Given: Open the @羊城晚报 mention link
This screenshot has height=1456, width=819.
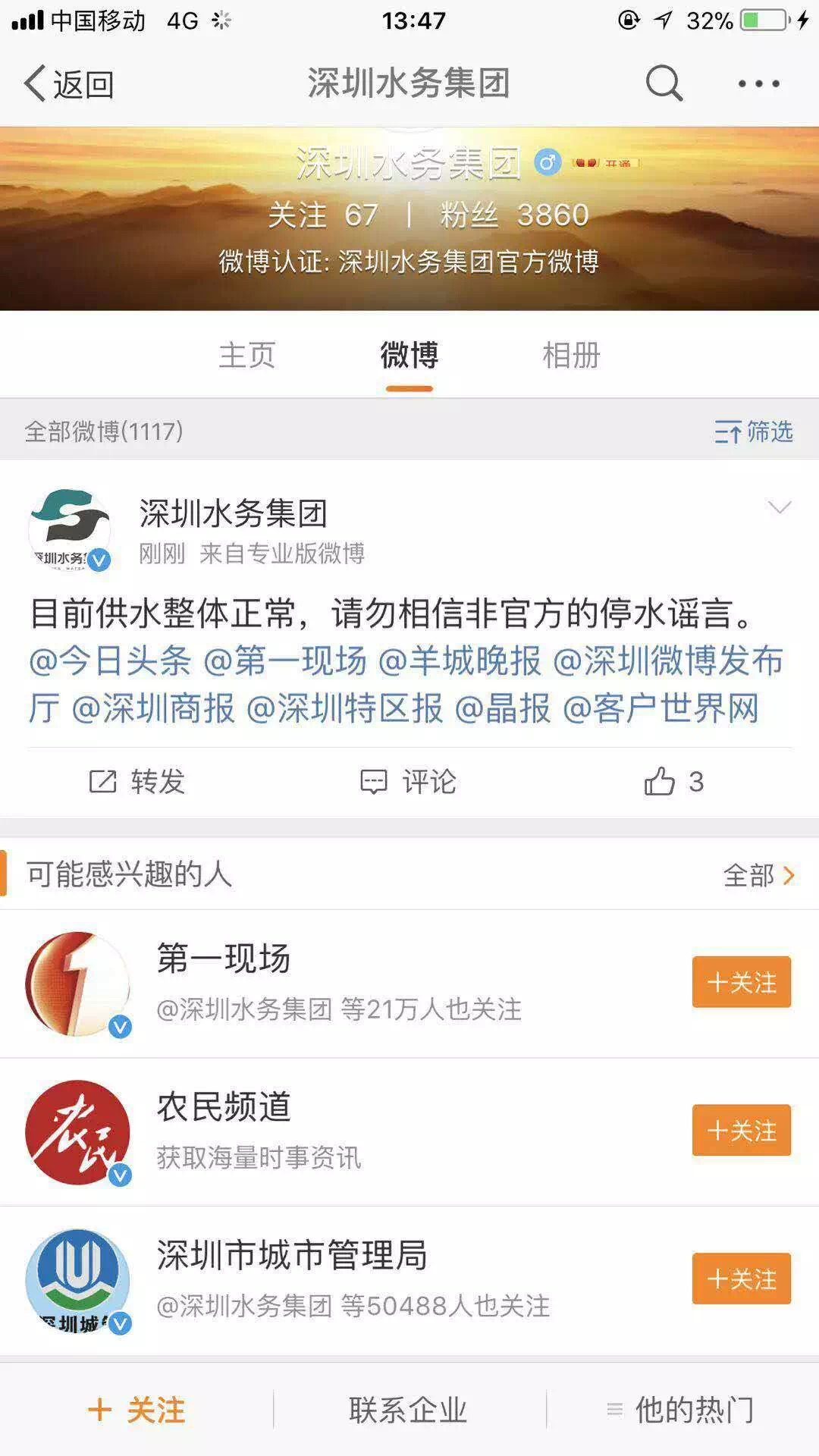Looking at the screenshot, I should [x=460, y=661].
